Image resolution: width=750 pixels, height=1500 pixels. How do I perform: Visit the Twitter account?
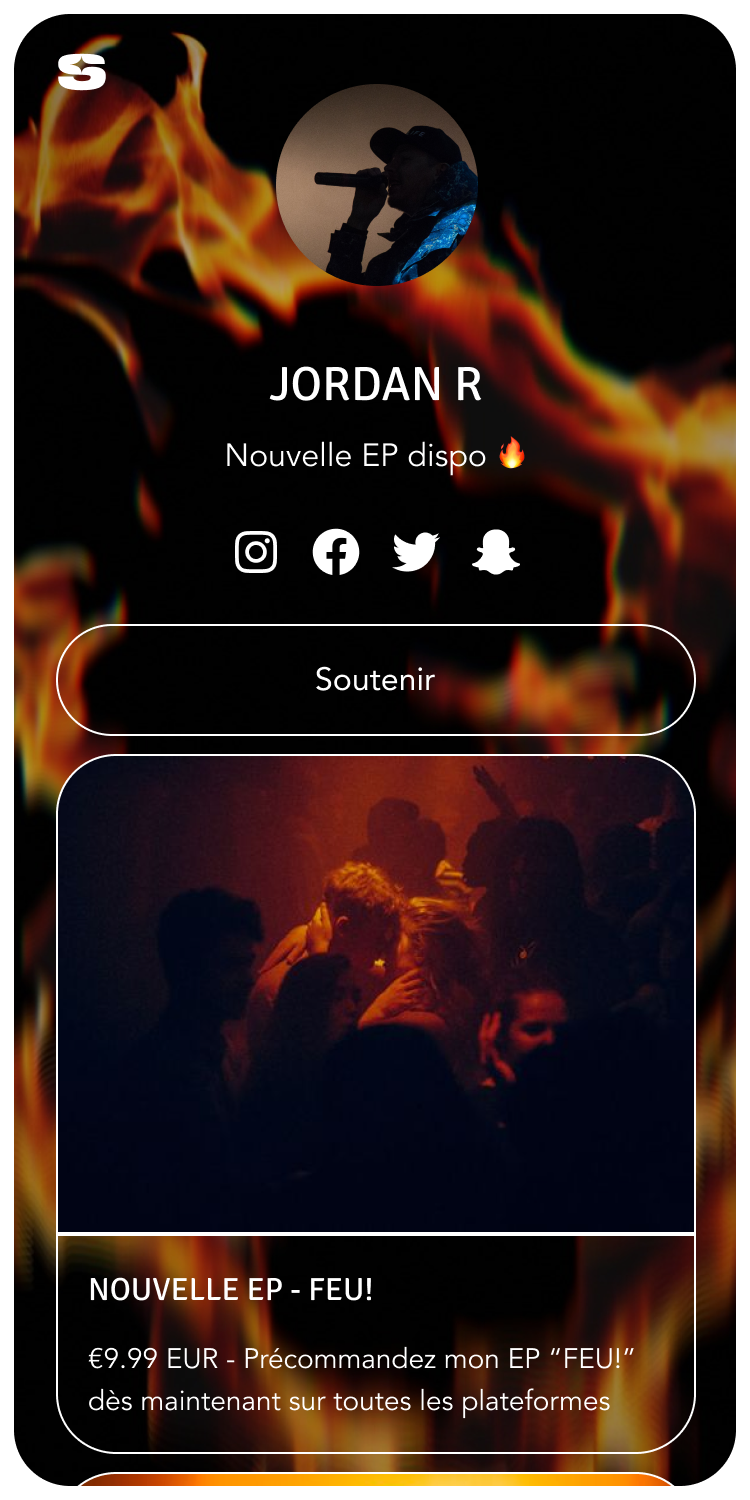416,552
